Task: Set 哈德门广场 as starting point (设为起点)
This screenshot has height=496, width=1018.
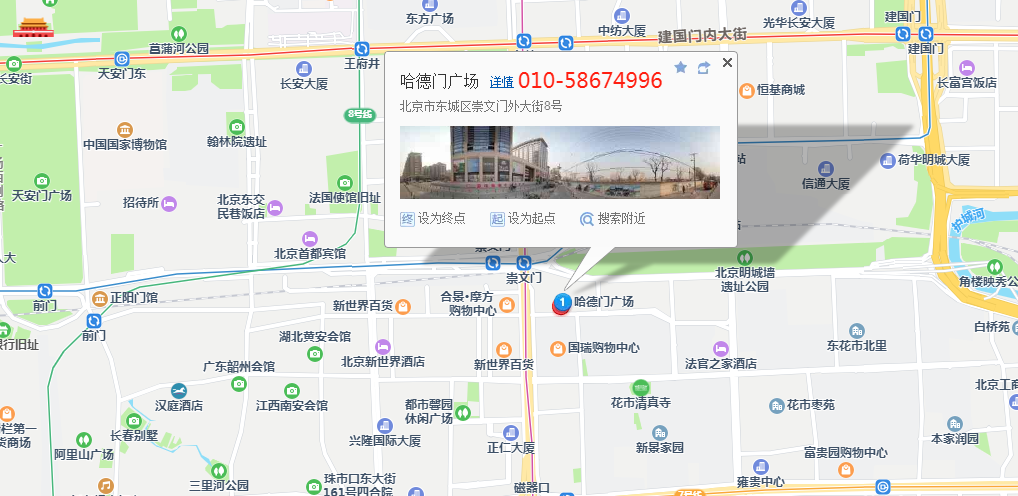Action: pos(522,218)
